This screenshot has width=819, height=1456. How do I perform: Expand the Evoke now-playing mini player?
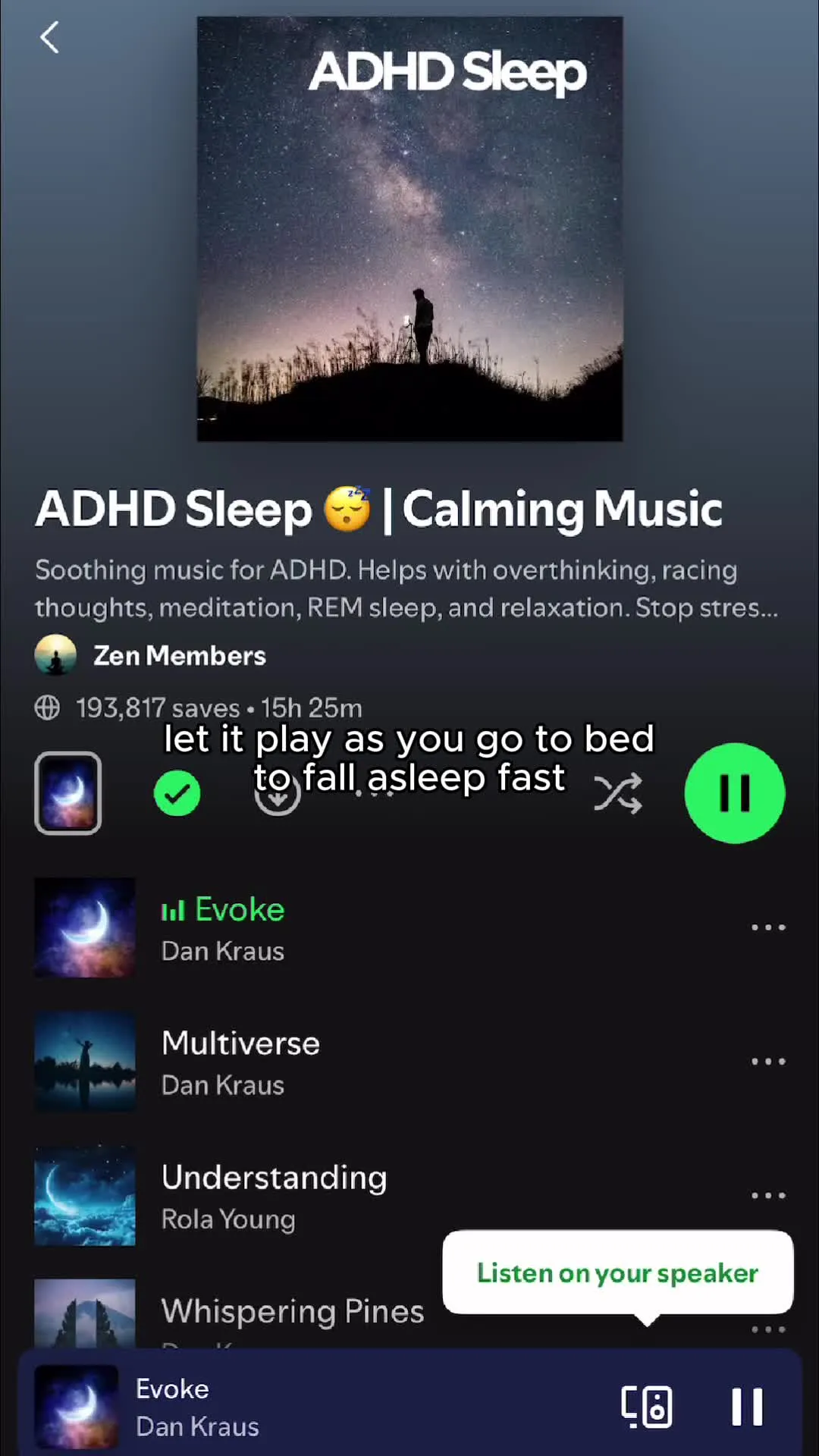(303, 1407)
